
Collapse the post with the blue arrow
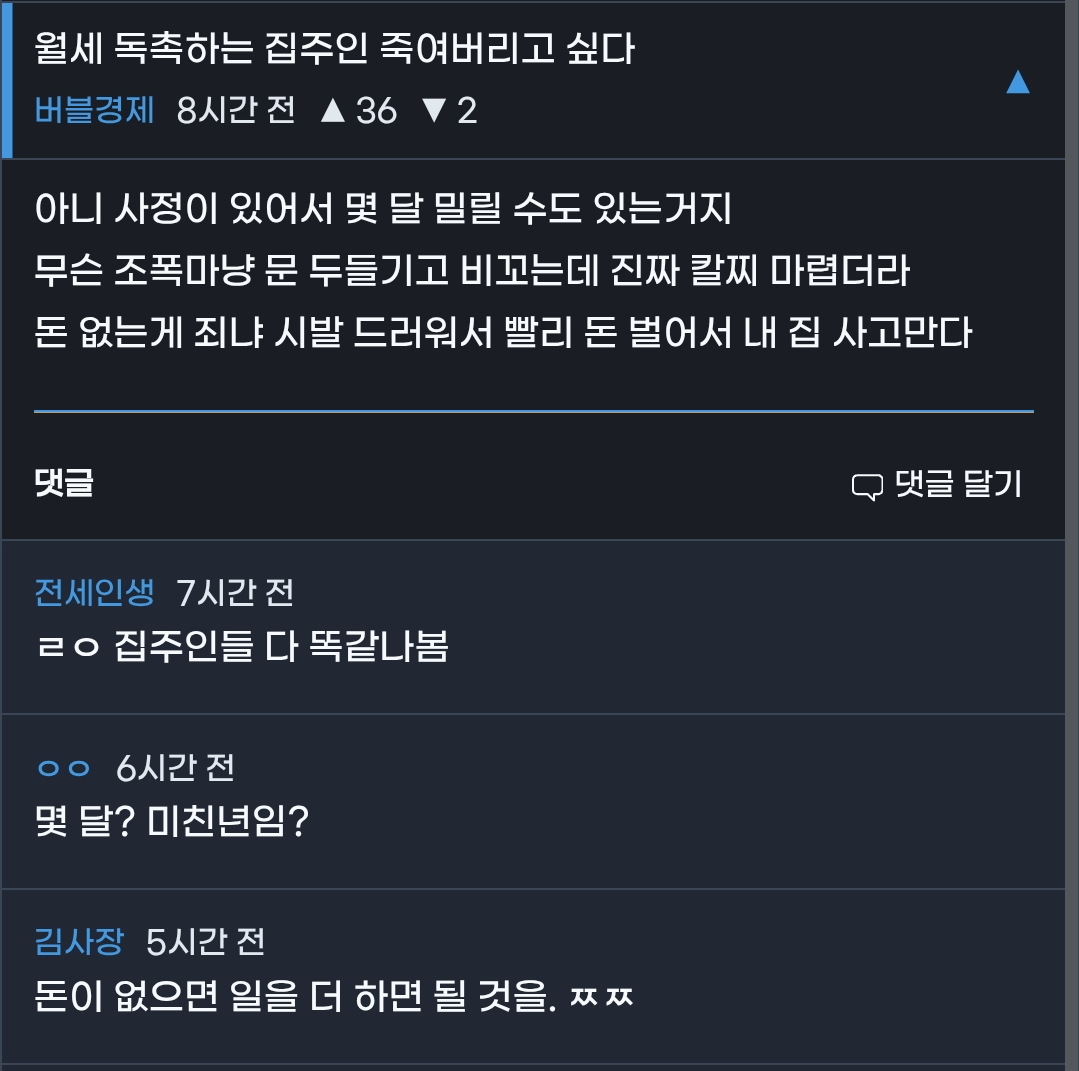tap(1017, 82)
